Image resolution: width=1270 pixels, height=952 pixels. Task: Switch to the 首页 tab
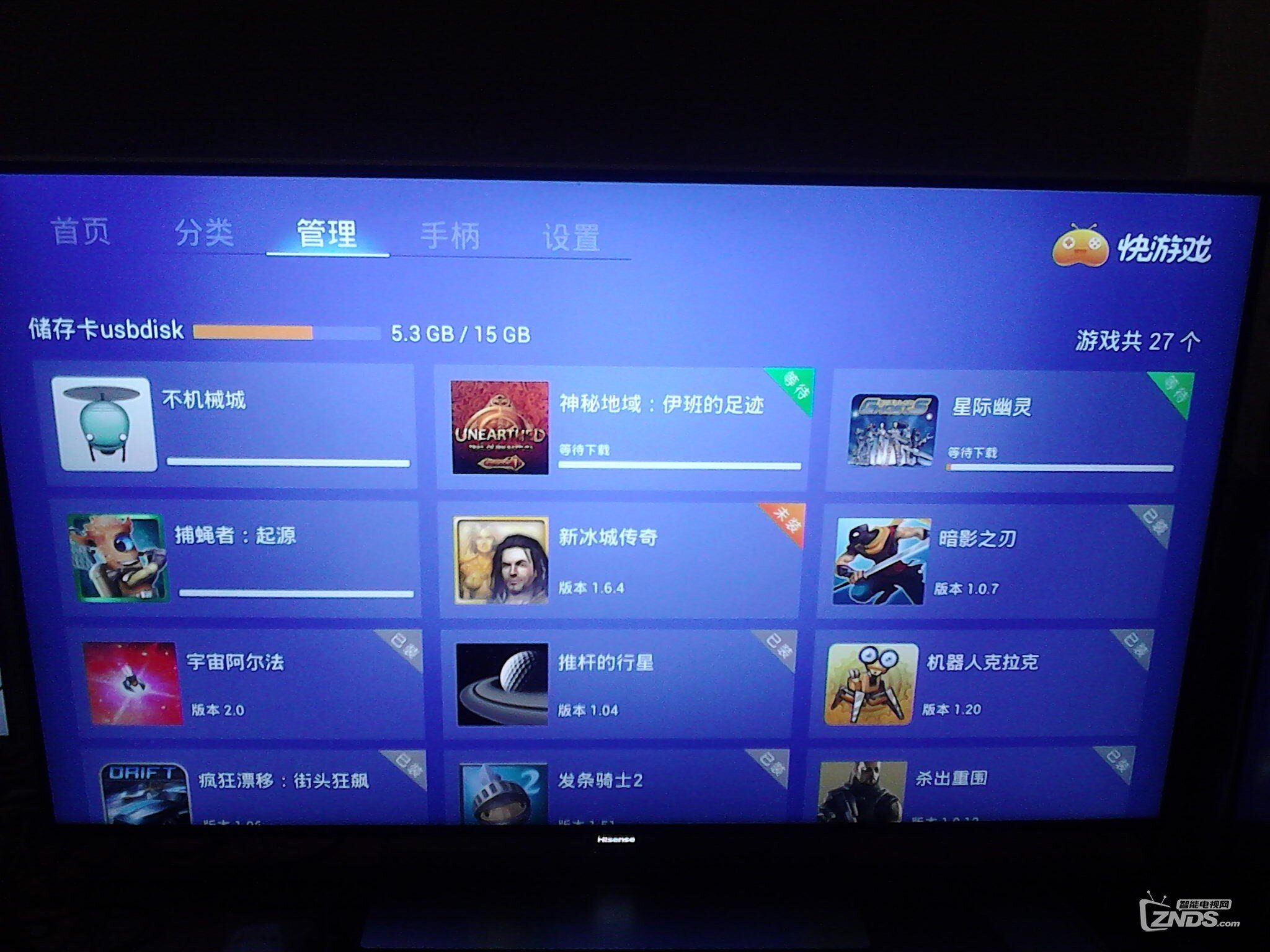click(80, 232)
